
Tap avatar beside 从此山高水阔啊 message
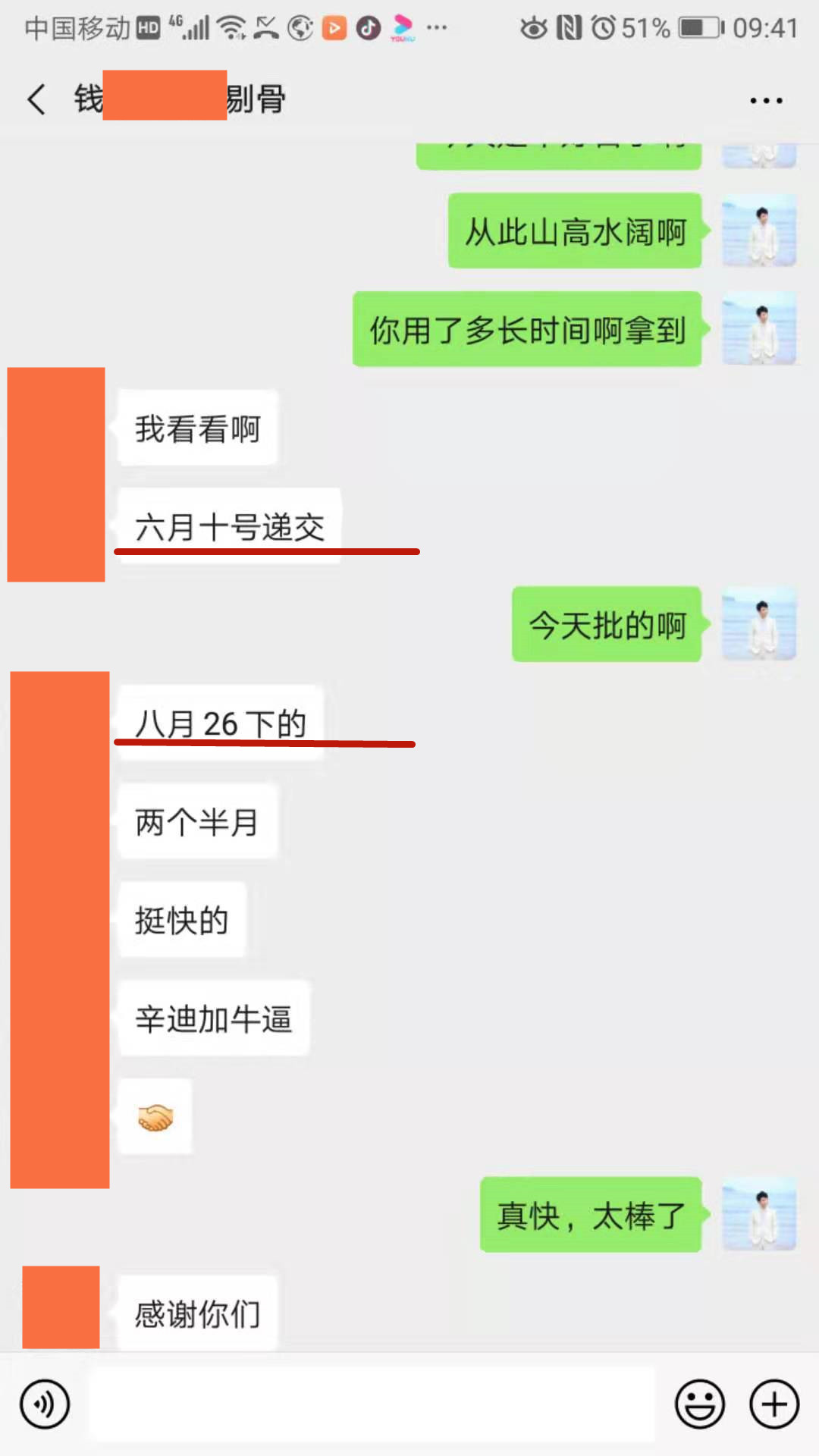coord(758,231)
